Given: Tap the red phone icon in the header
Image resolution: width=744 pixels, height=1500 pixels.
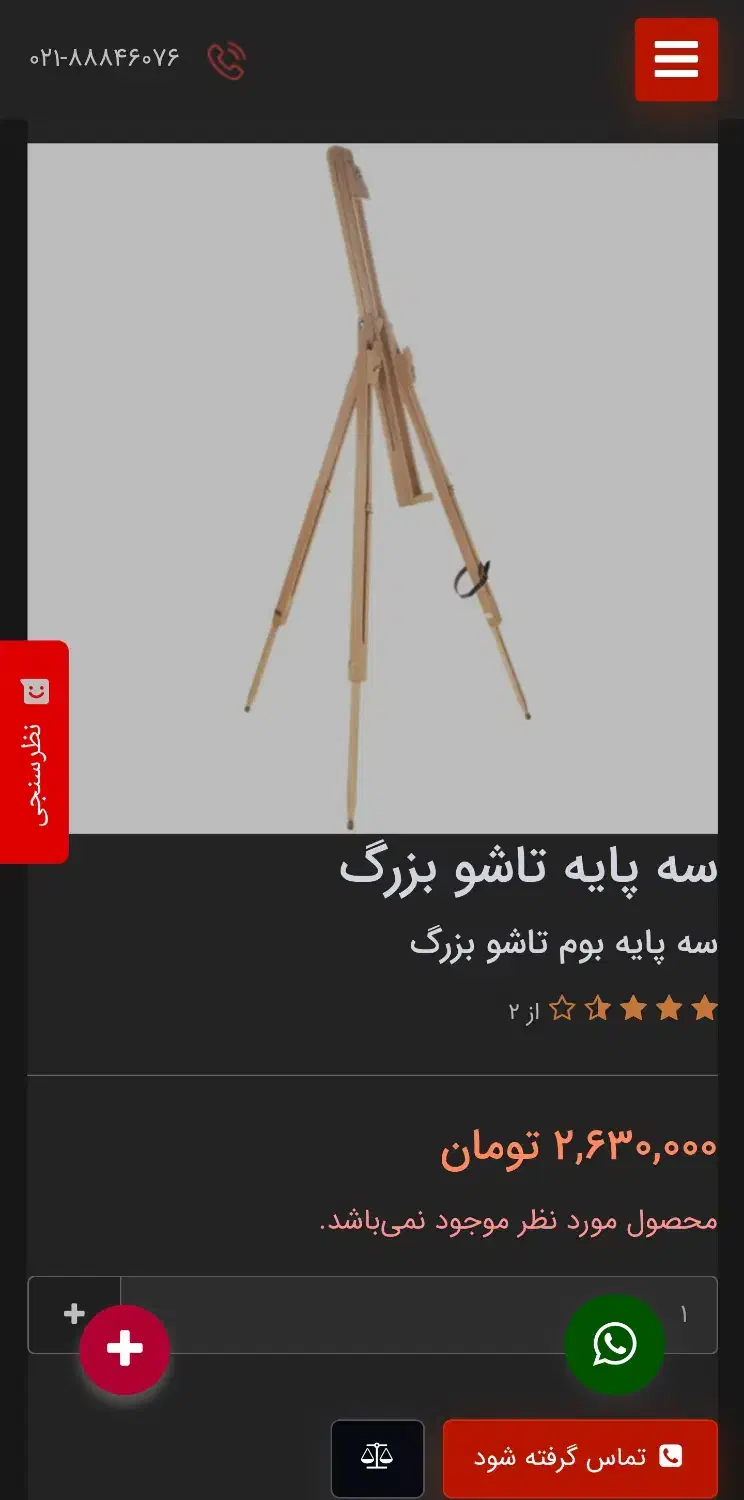Looking at the screenshot, I should coord(228,62).
